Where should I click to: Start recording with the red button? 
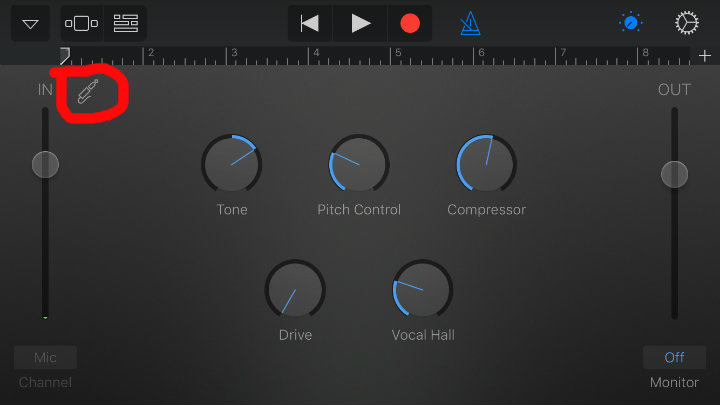(410, 23)
